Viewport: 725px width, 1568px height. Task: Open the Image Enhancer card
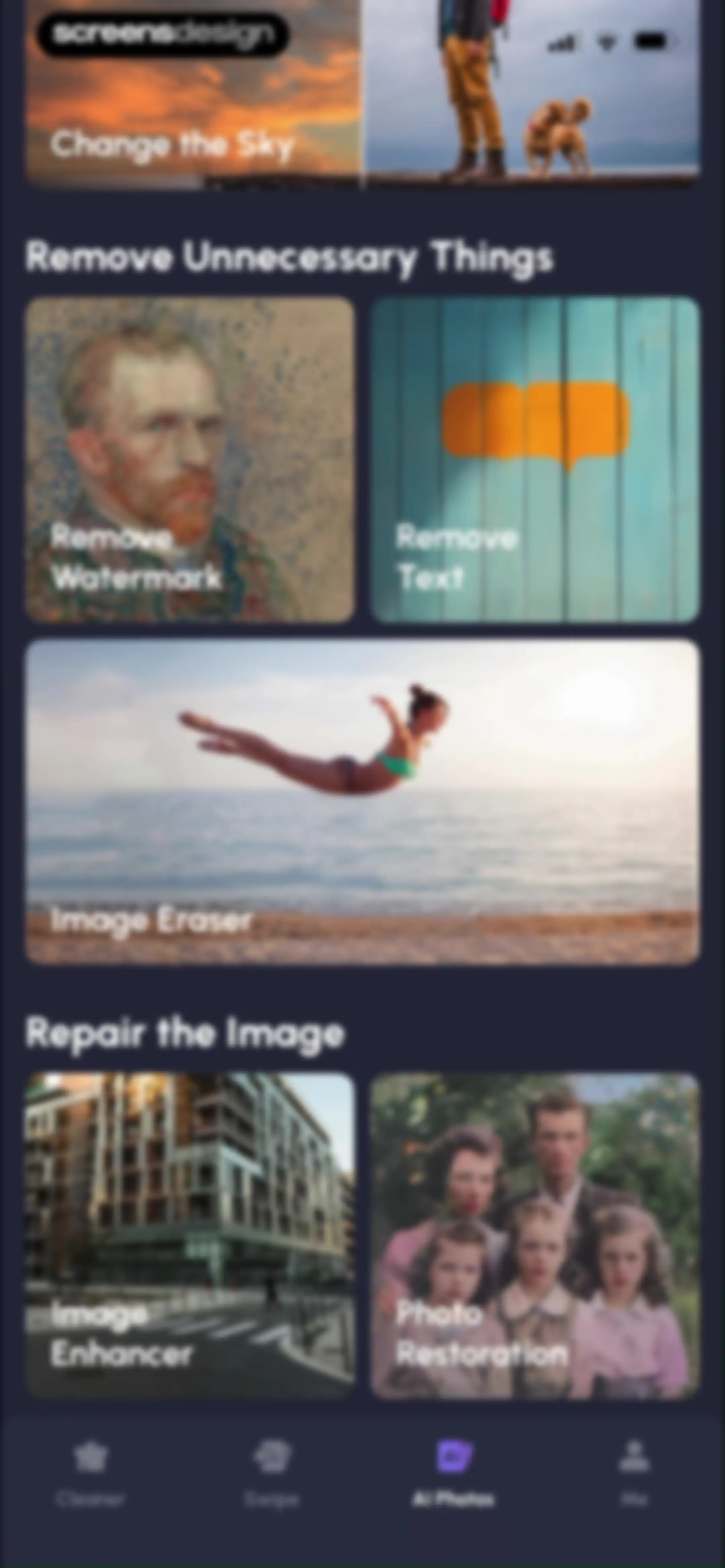pos(189,1236)
